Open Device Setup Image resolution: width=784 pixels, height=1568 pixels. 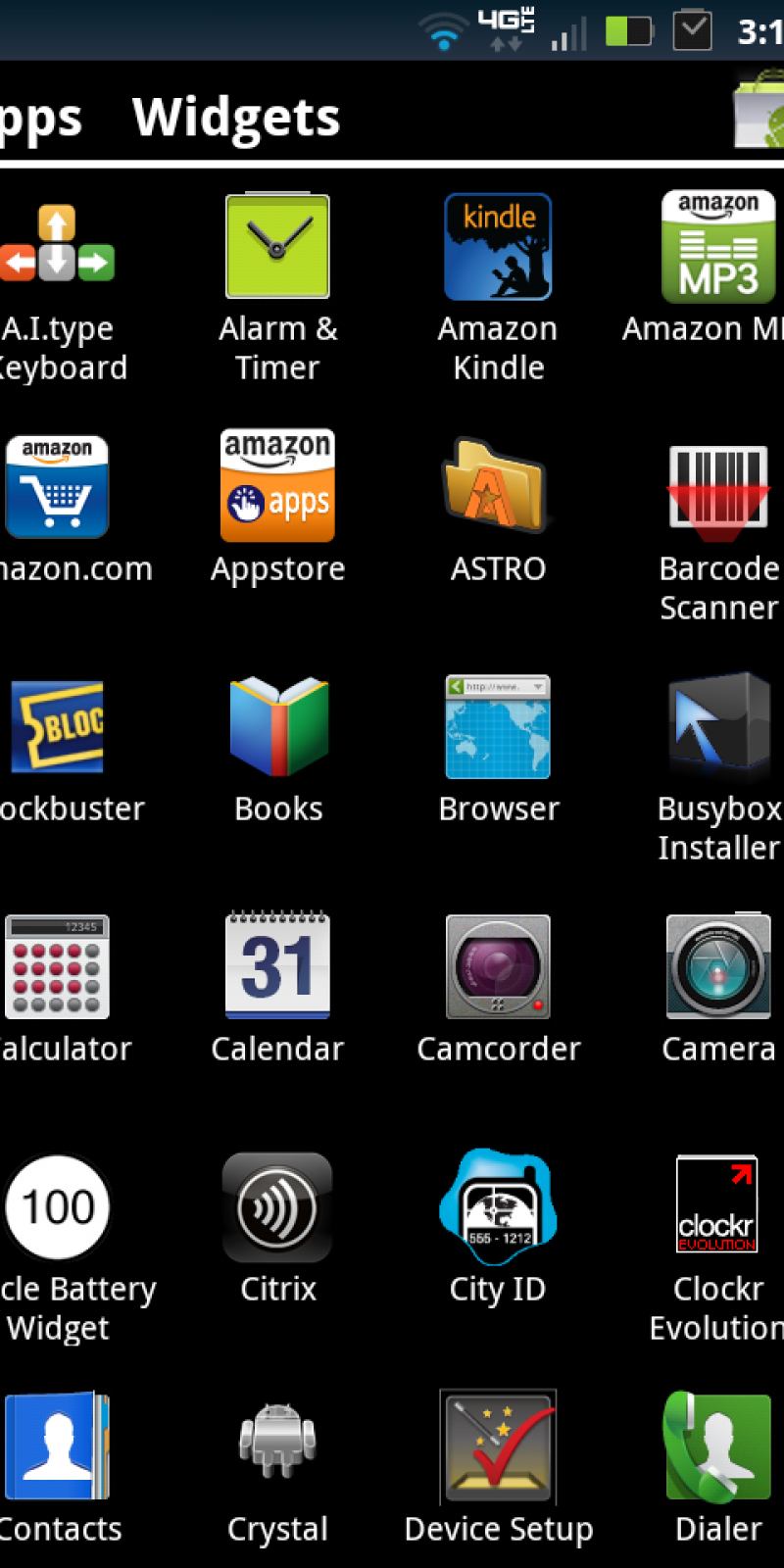pyautogui.click(x=498, y=1447)
